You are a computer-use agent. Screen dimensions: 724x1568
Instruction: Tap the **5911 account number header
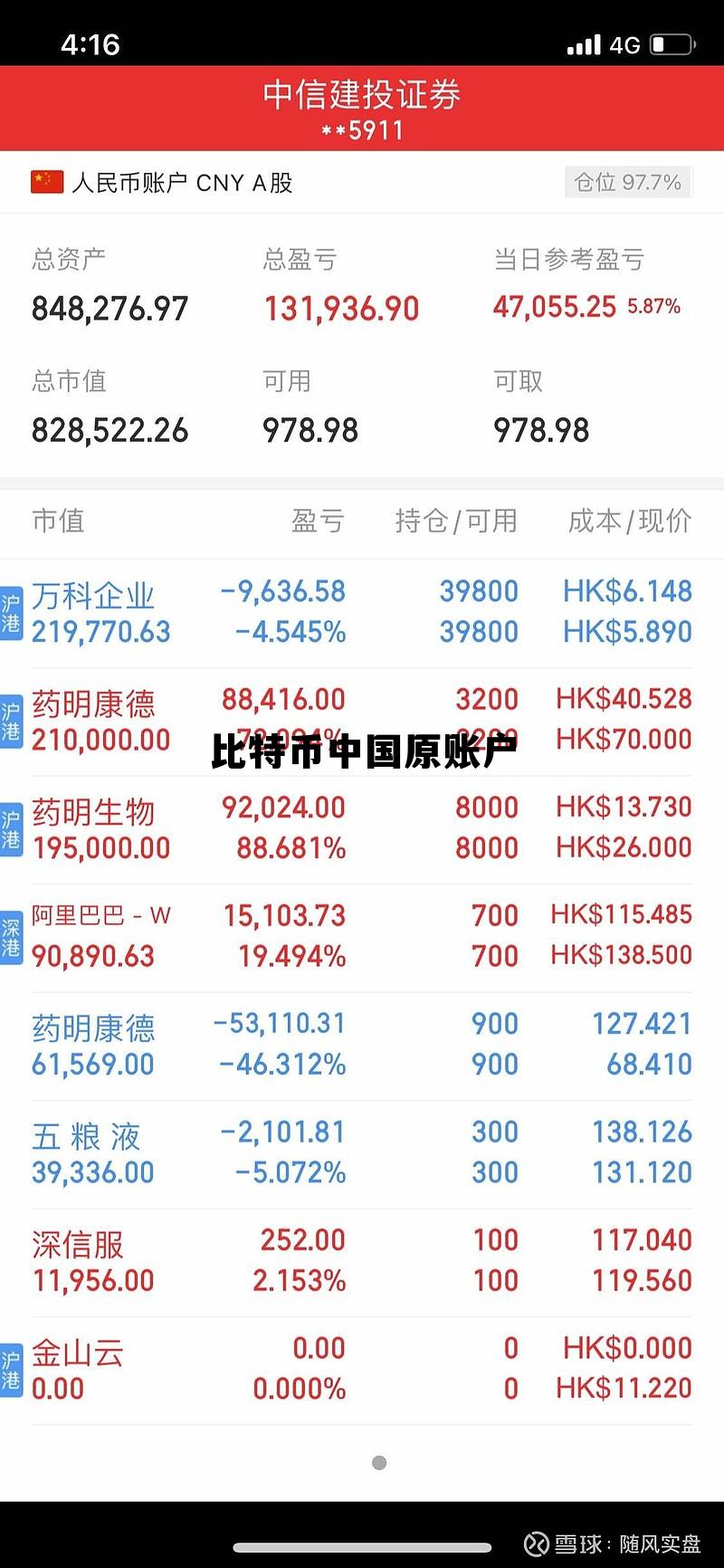click(x=362, y=129)
